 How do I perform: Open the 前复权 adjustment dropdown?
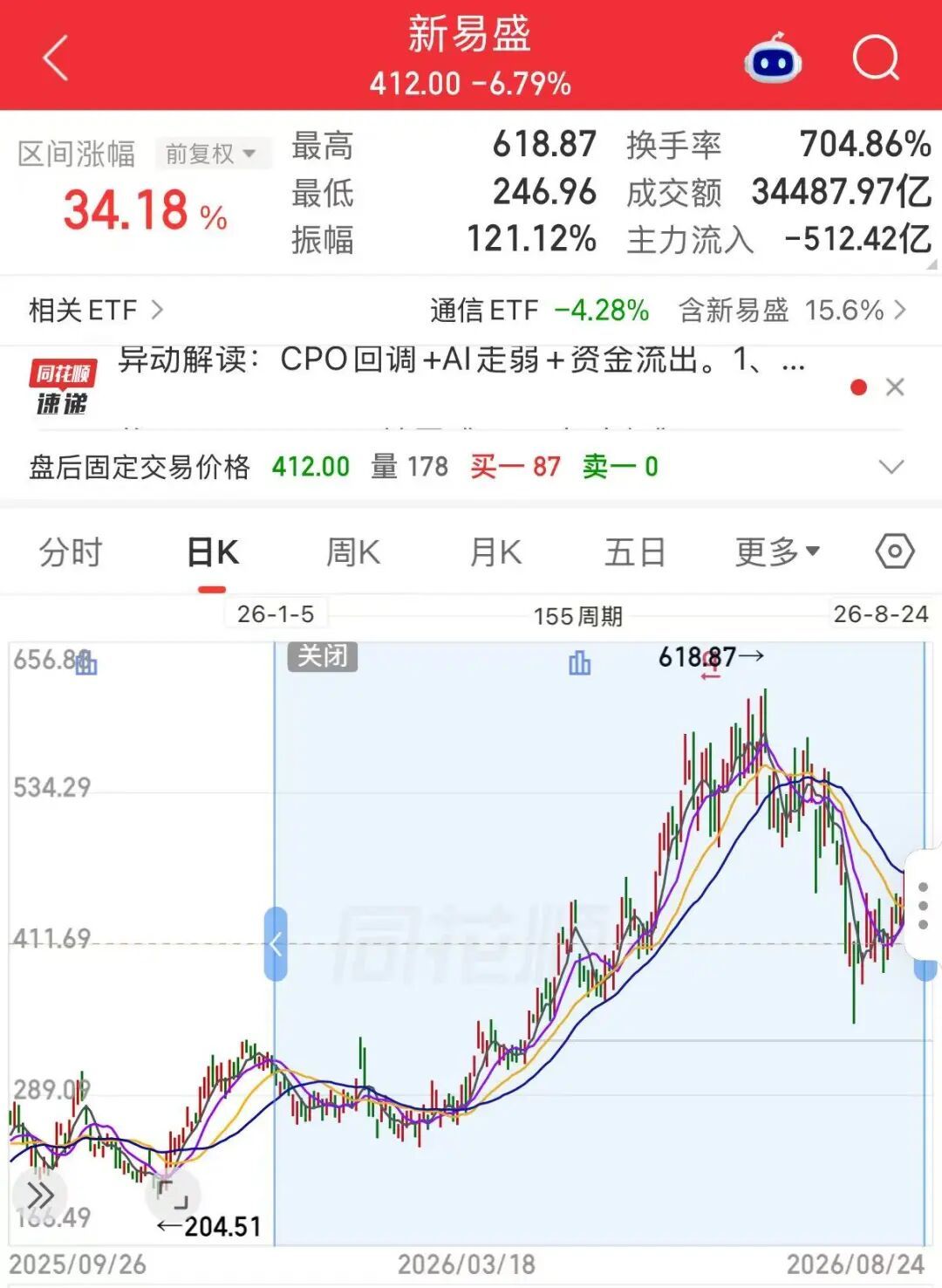click(212, 154)
